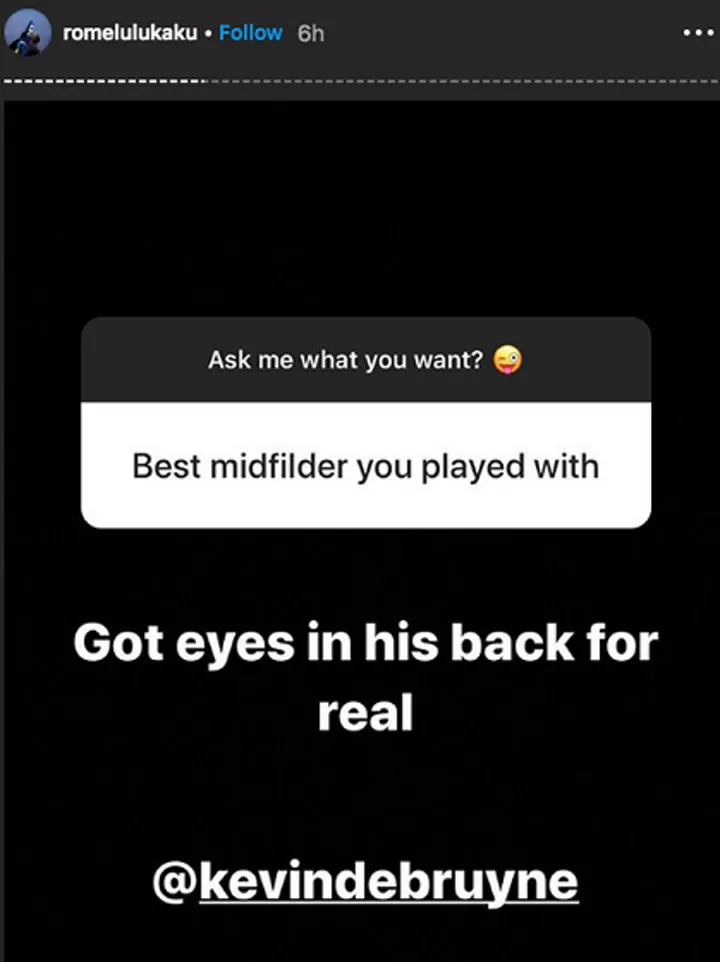Click the username romelulukaku
The width and height of the screenshot is (720, 962).
pos(128,33)
